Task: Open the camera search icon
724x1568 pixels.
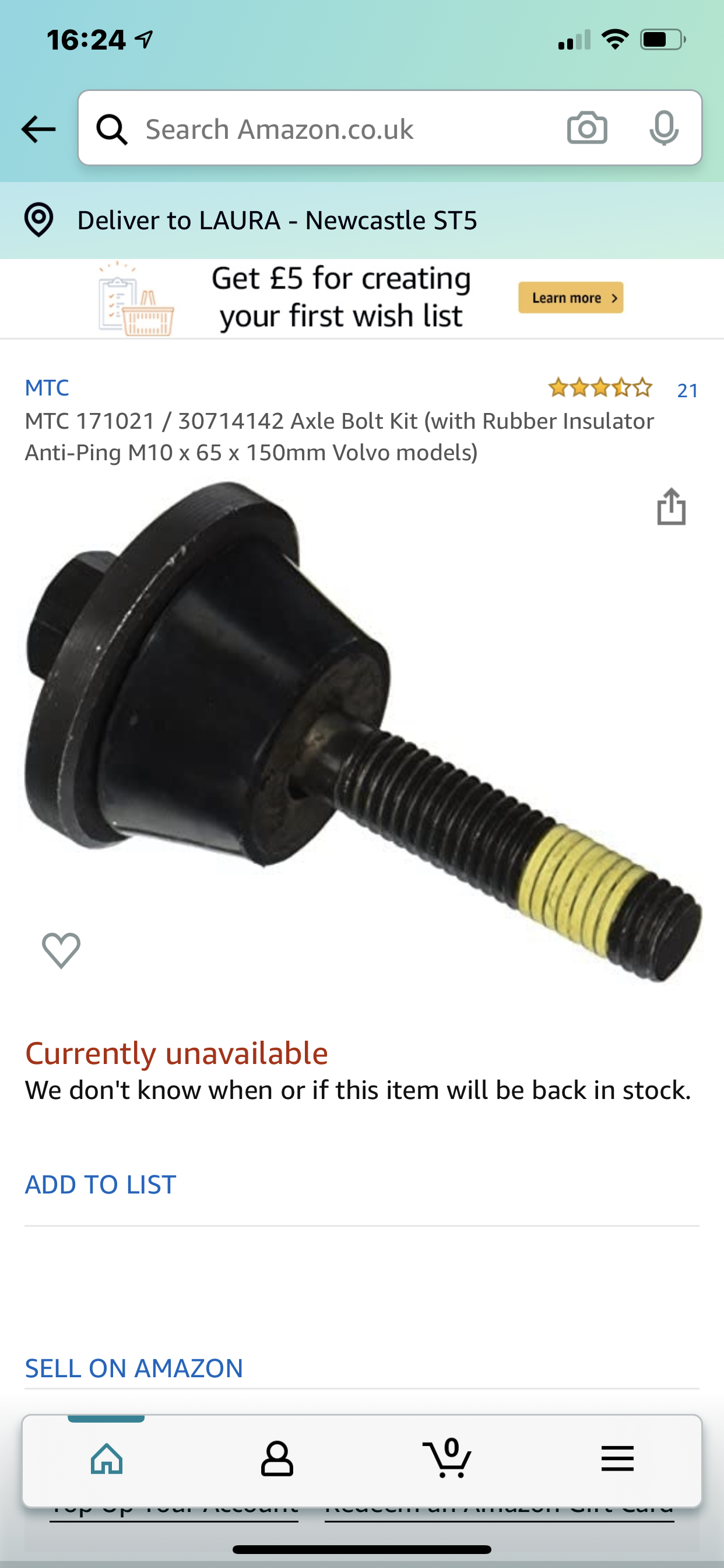Action: click(587, 128)
